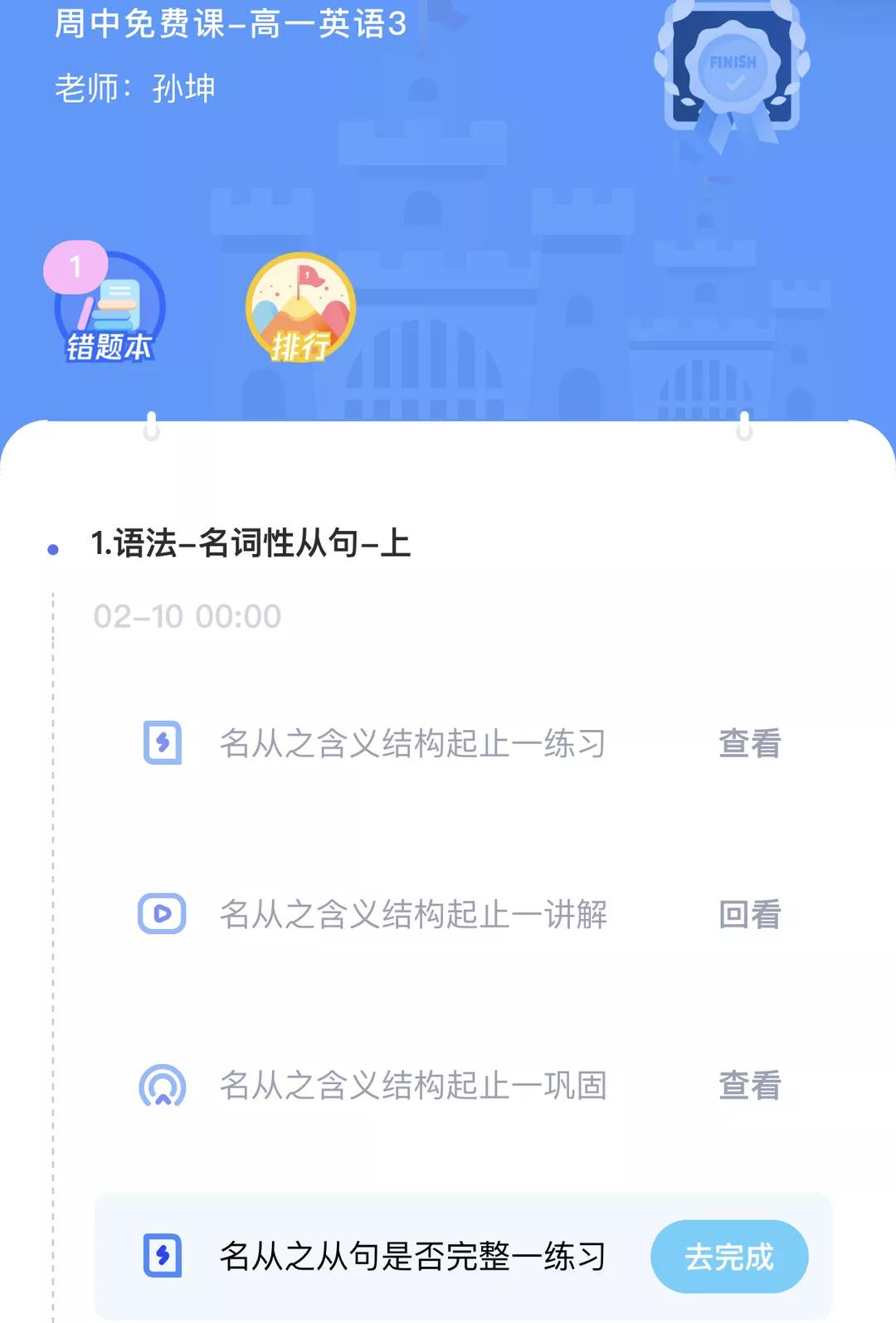Click the exercise icon beside 名从之从句是否完整一练习
This screenshot has height=1323, width=896.
pyautogui.click(x=163, y=1256)
